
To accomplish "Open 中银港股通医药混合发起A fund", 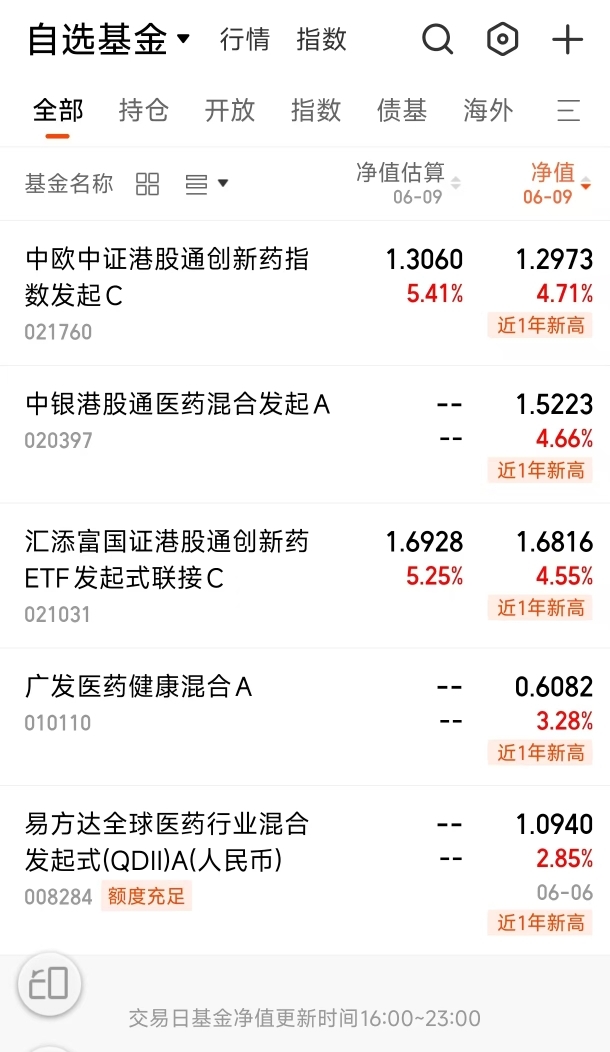I will click(x=305, y=435).
